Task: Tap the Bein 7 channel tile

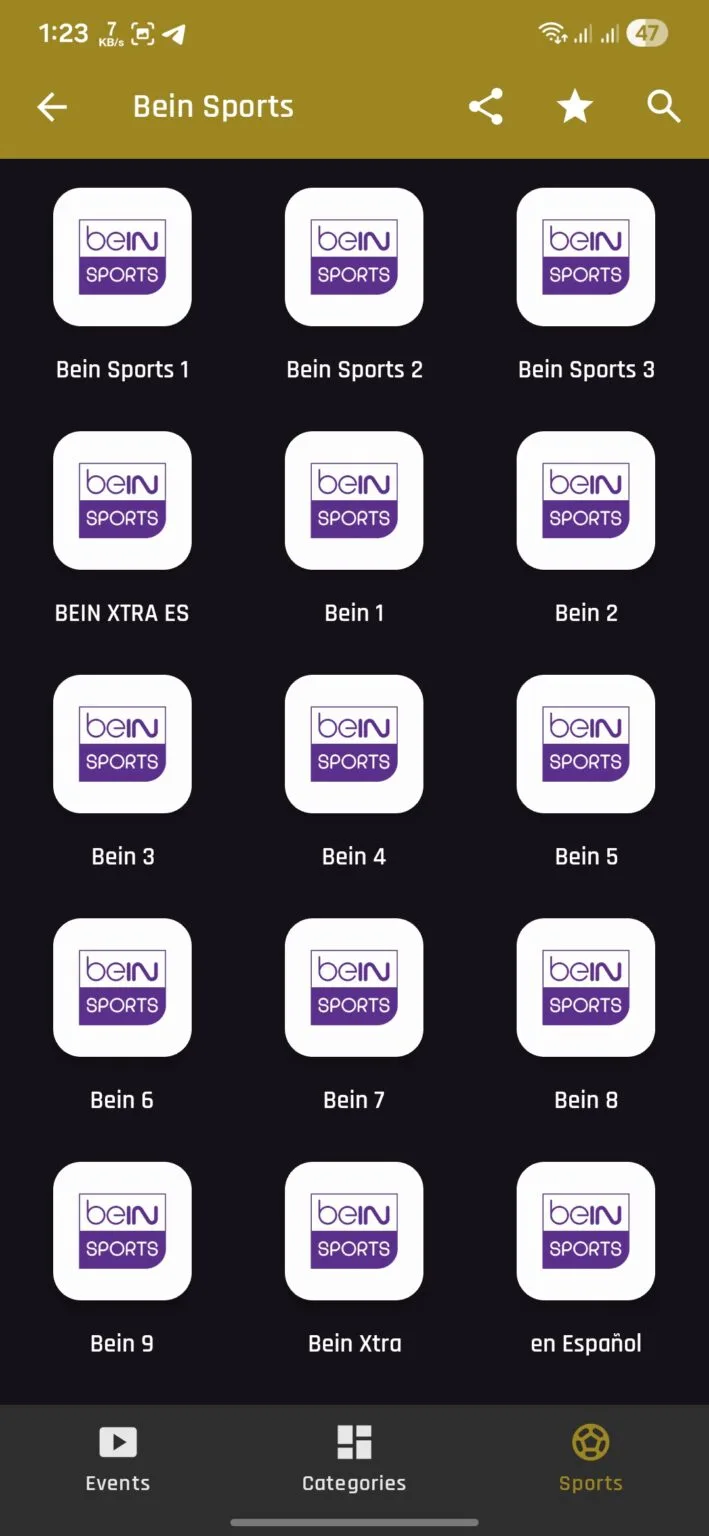Action: pos(354,987)
